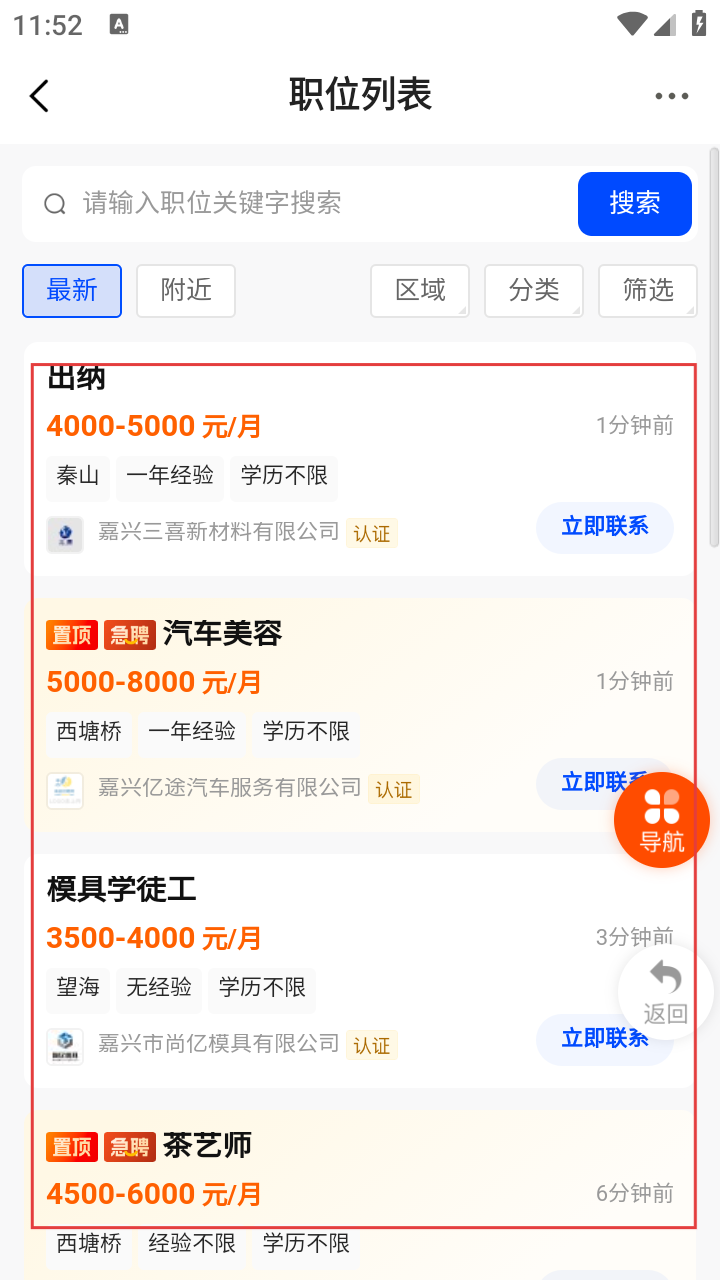Expand the 分类 dropdown
The width and height of the screenshot is (720, 1280).
tap(534, 291)
